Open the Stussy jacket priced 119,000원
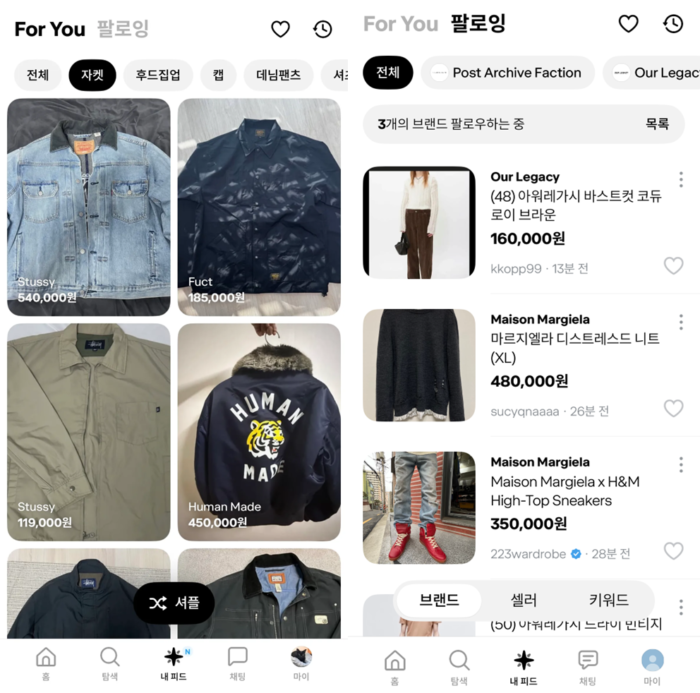Image resolution: width=700 pixels, height=693 pixels. pos(88,430)
